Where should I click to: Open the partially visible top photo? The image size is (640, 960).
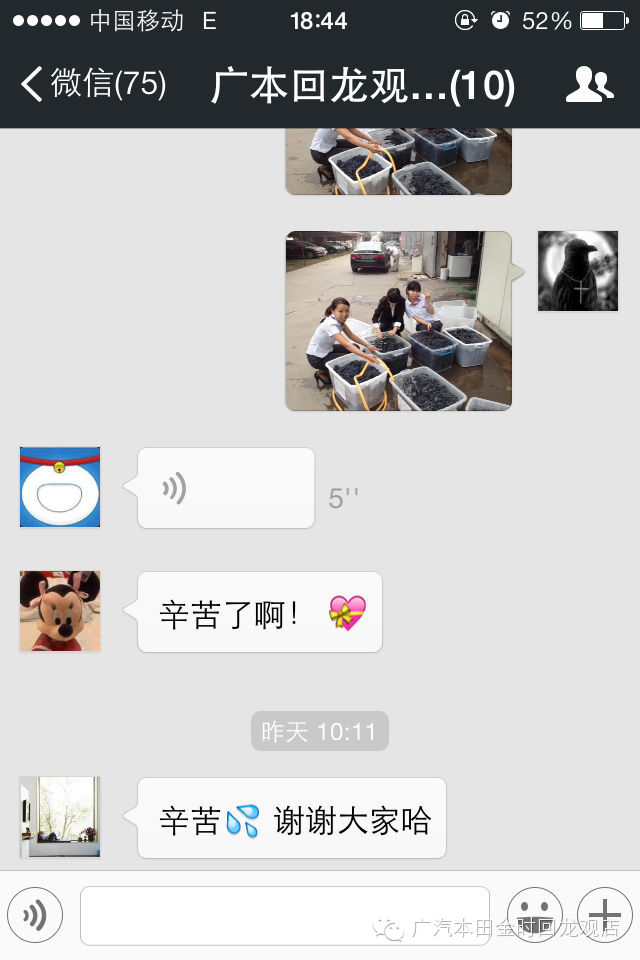pyautogui.click(x=398, y=161)
